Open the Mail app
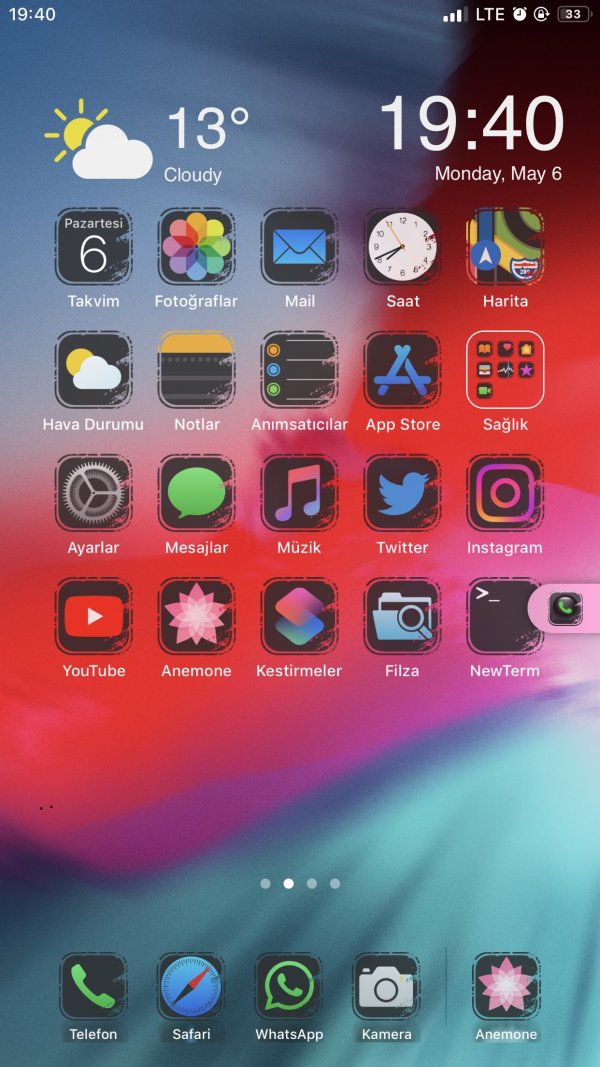The image size is (600, 1067). (x=299, y=247)
